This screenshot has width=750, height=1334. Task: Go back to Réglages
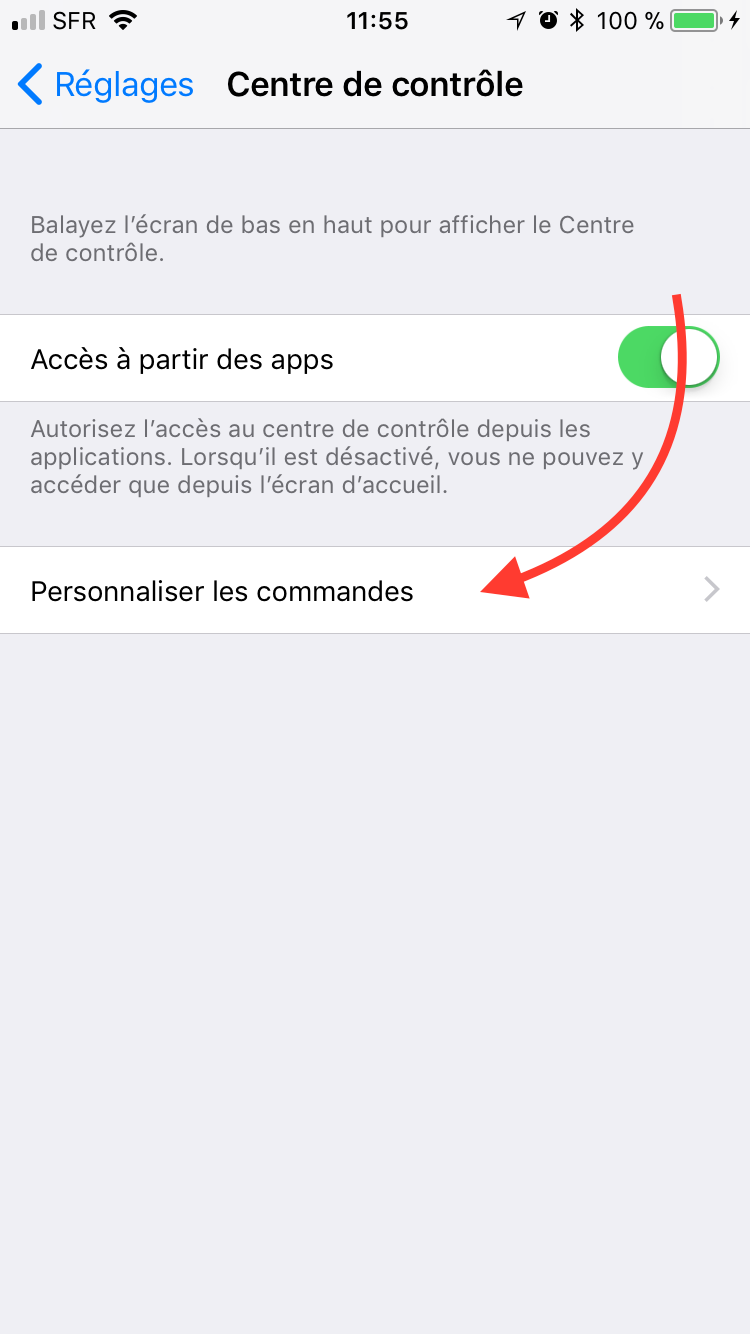point(105,85)
